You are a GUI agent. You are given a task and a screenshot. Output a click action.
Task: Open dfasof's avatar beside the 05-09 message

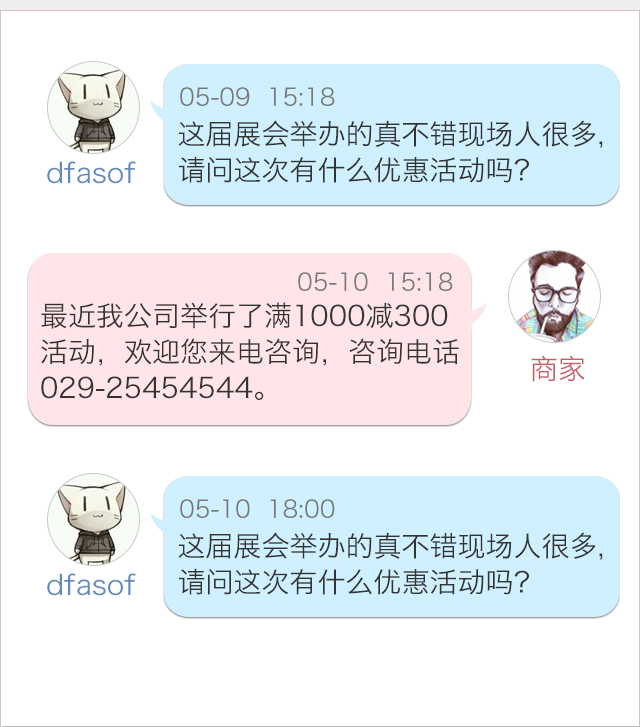(x=93, y=108)
